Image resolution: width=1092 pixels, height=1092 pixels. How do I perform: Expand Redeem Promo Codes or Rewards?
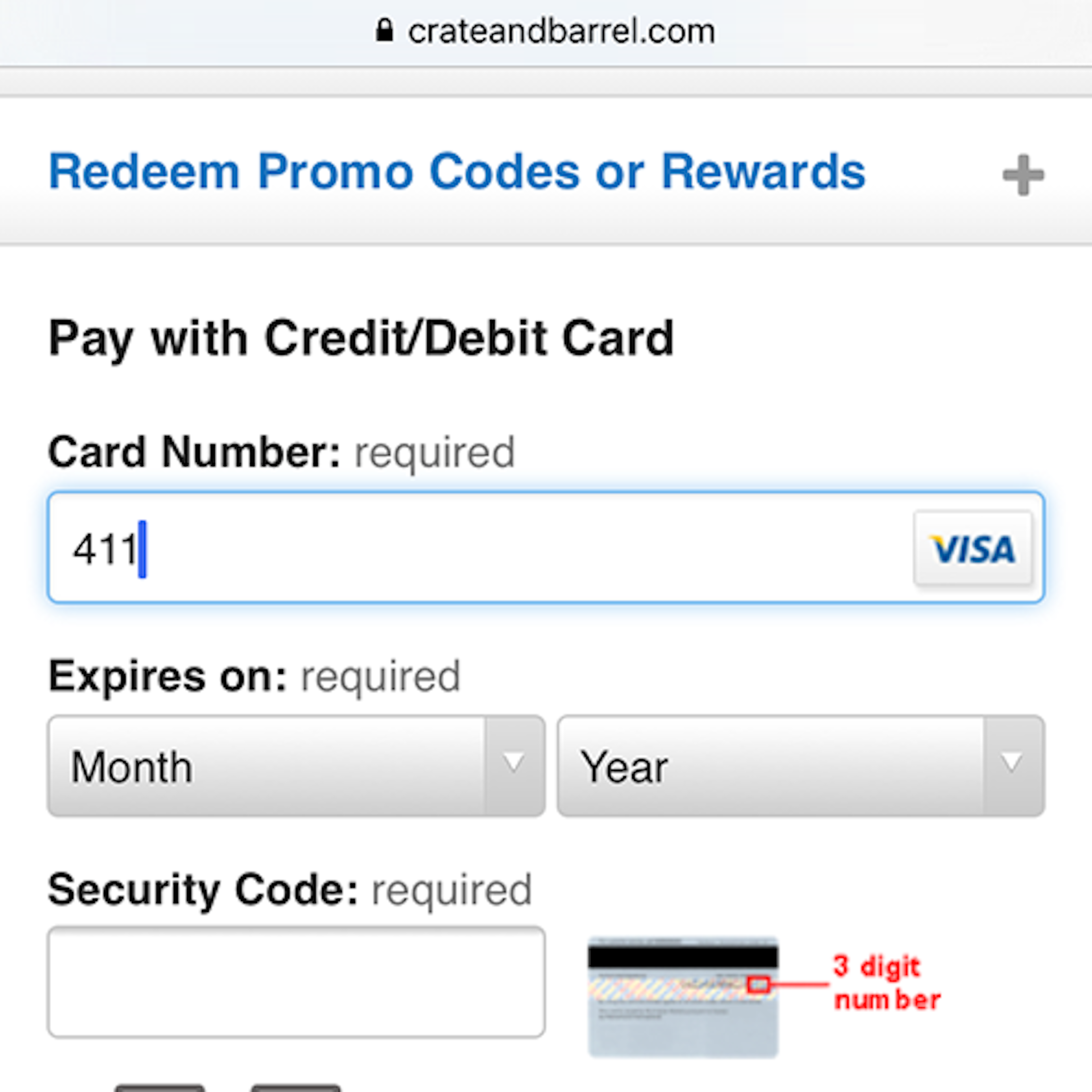pos(1023,175)
